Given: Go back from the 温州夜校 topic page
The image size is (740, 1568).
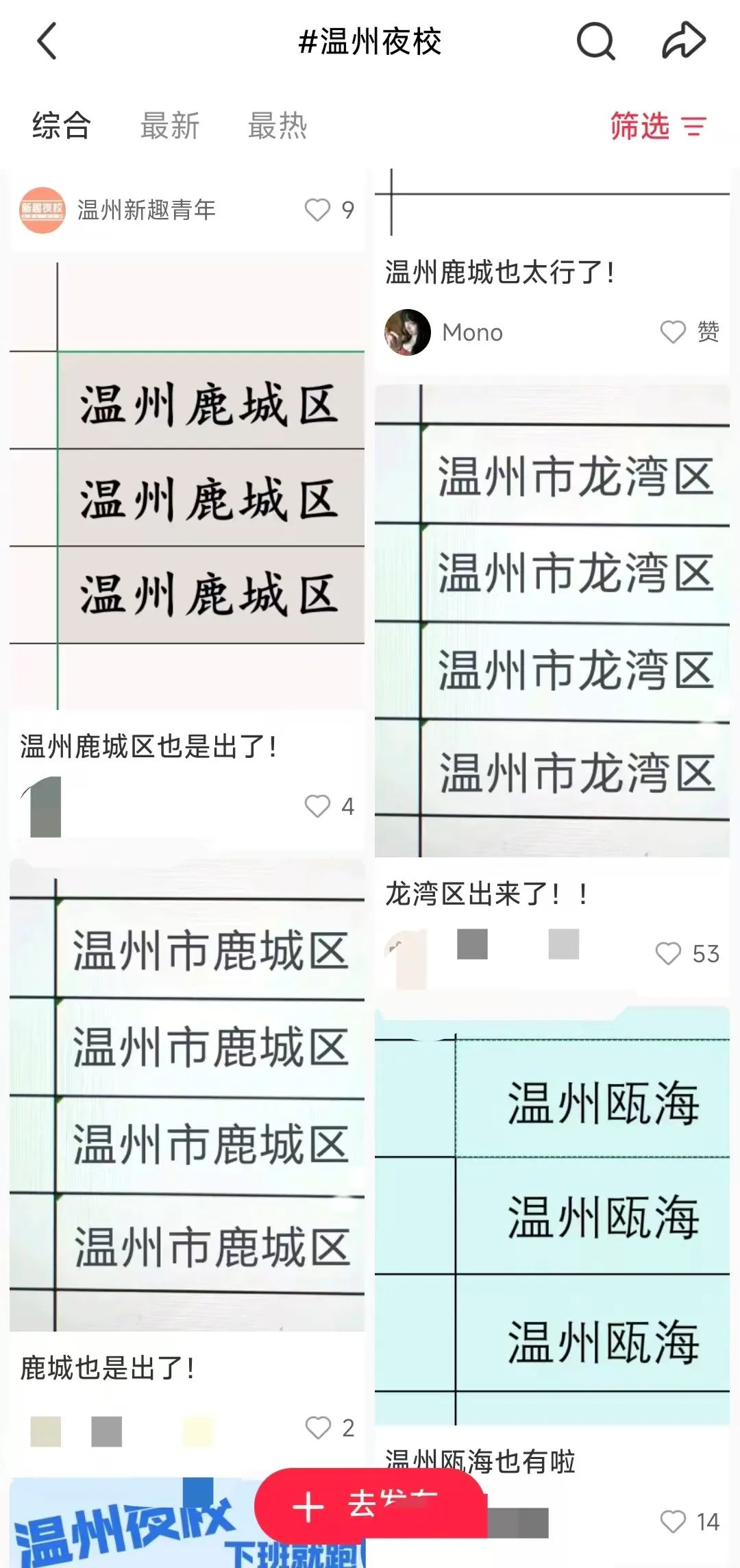Looking at the screenshot, I should click(47, 41).
